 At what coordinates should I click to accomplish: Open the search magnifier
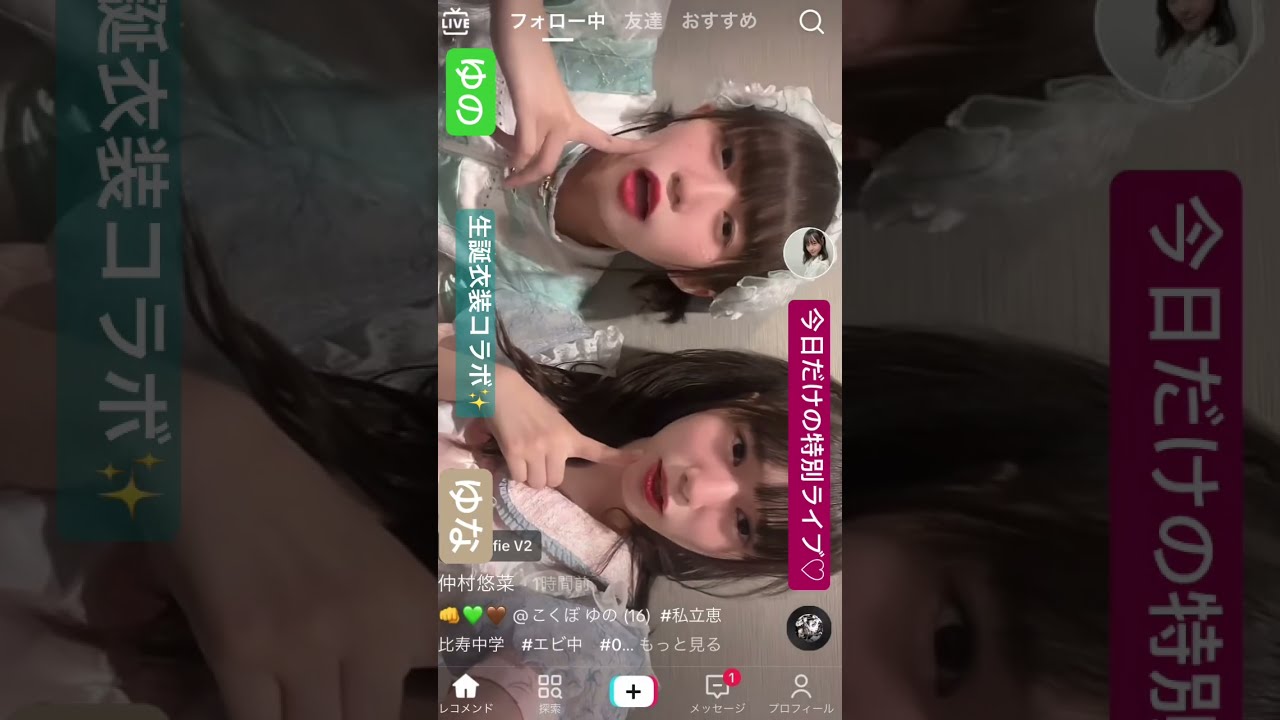811,22
